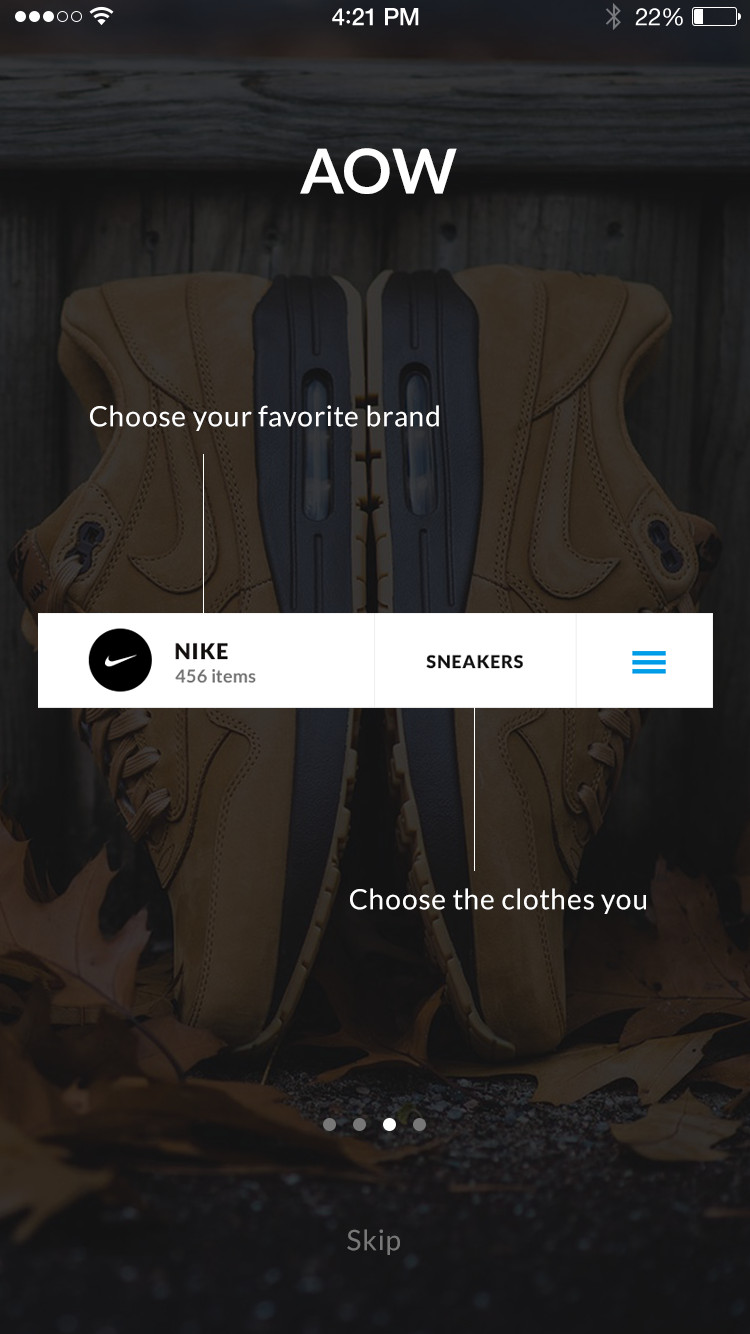The height and width of the screenshot is (1334, 750).
Task: Go to the last onboarding page dot
Action: tap(419, 1124)
